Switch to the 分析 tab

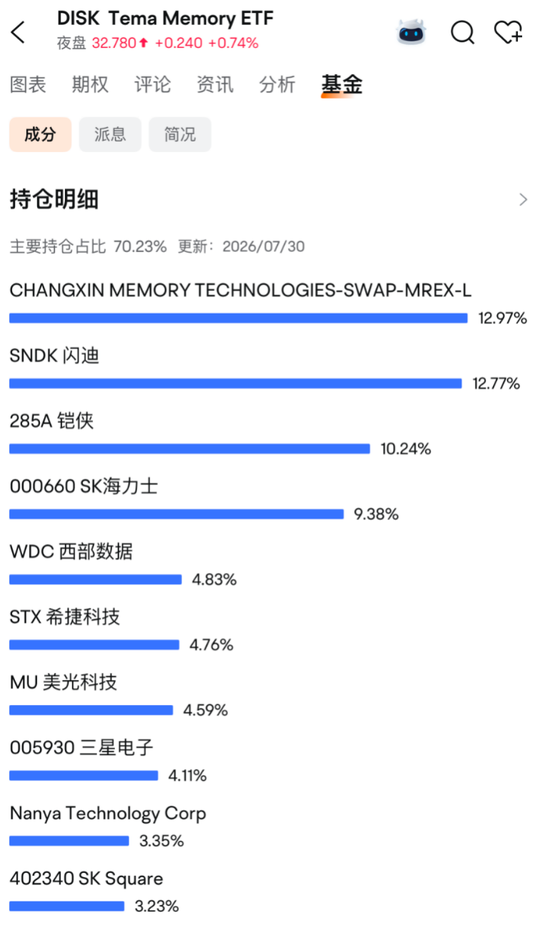point(277,85)
